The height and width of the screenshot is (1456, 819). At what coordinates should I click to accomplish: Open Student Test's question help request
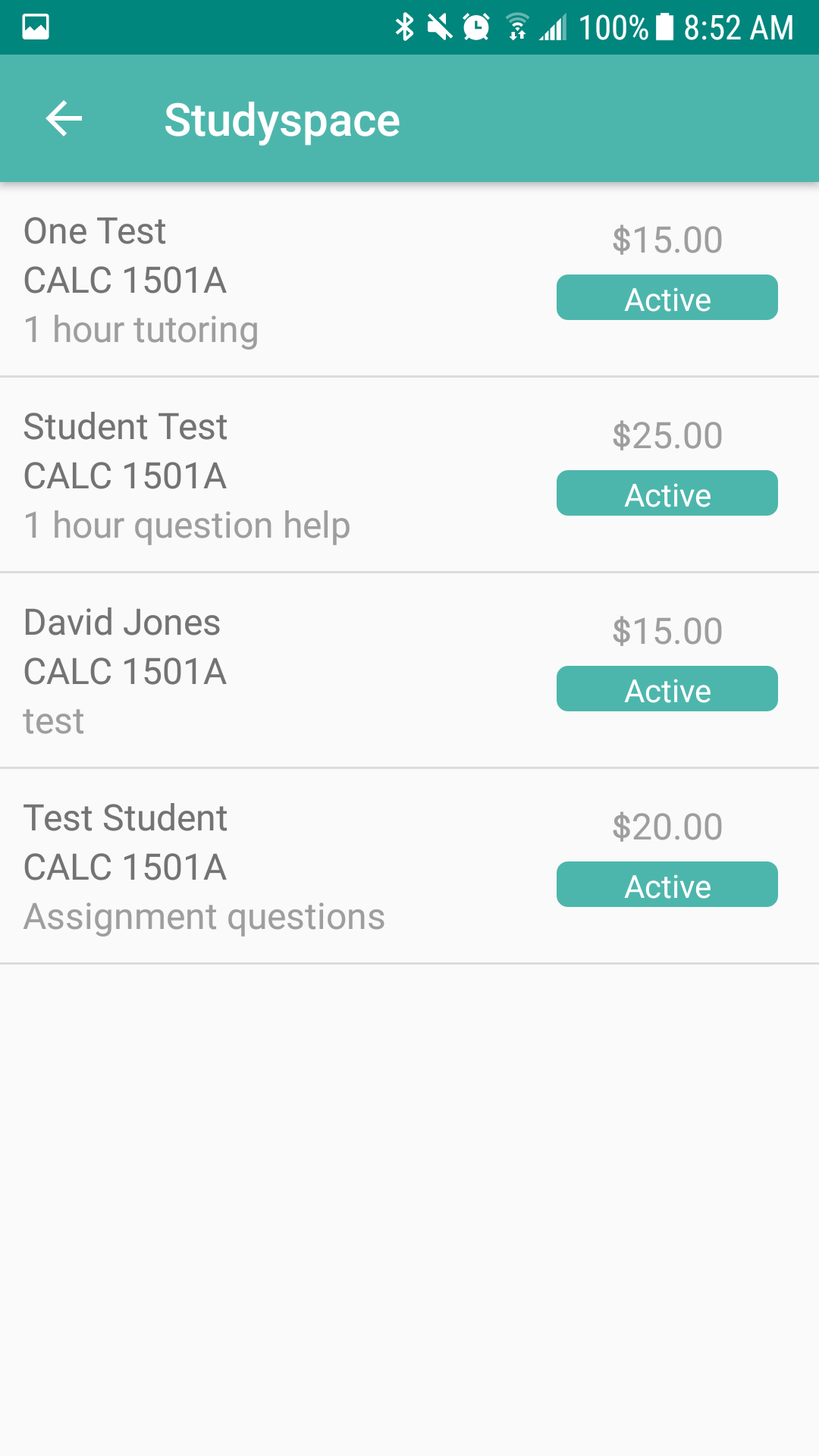point(227,475)
